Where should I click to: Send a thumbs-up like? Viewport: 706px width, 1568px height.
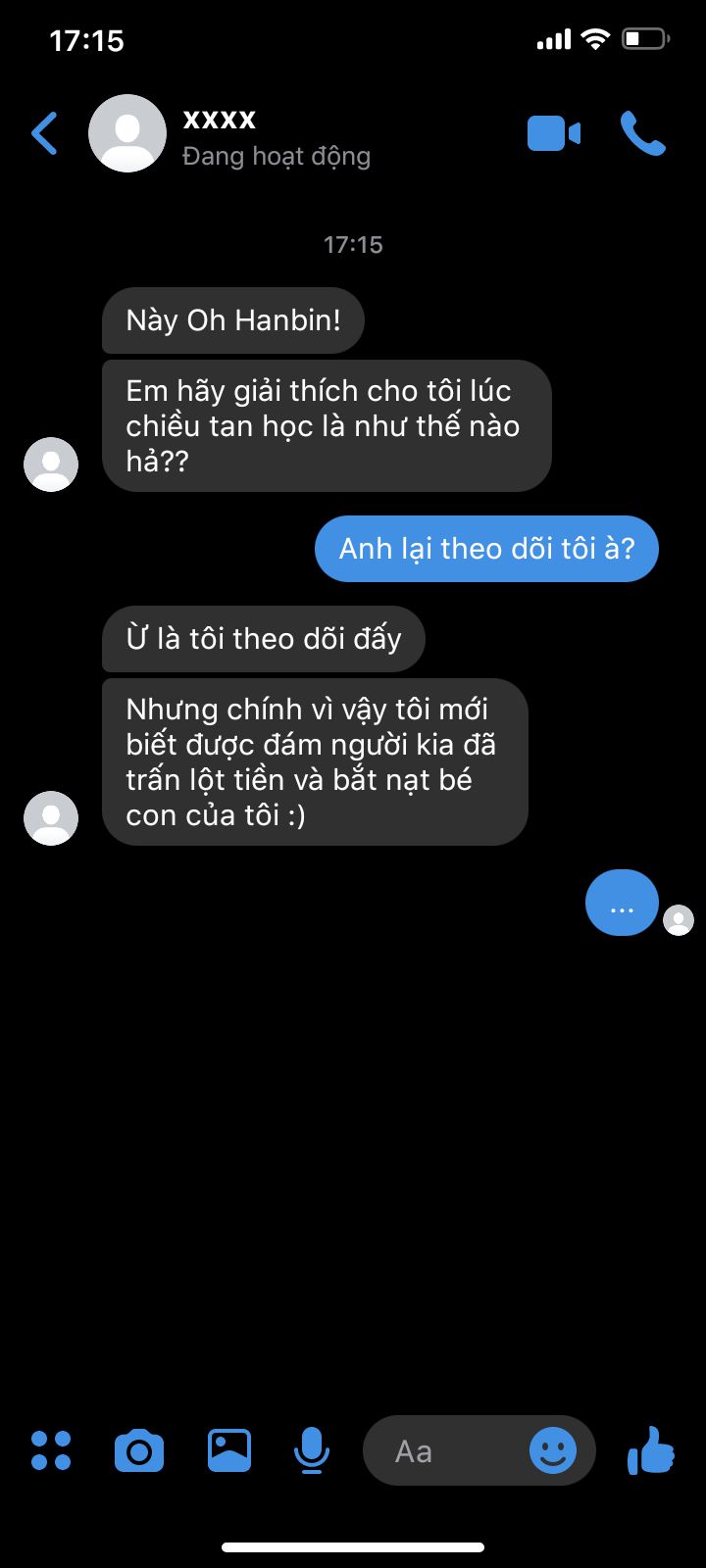pyautogui.click(x=651, y=1450)
